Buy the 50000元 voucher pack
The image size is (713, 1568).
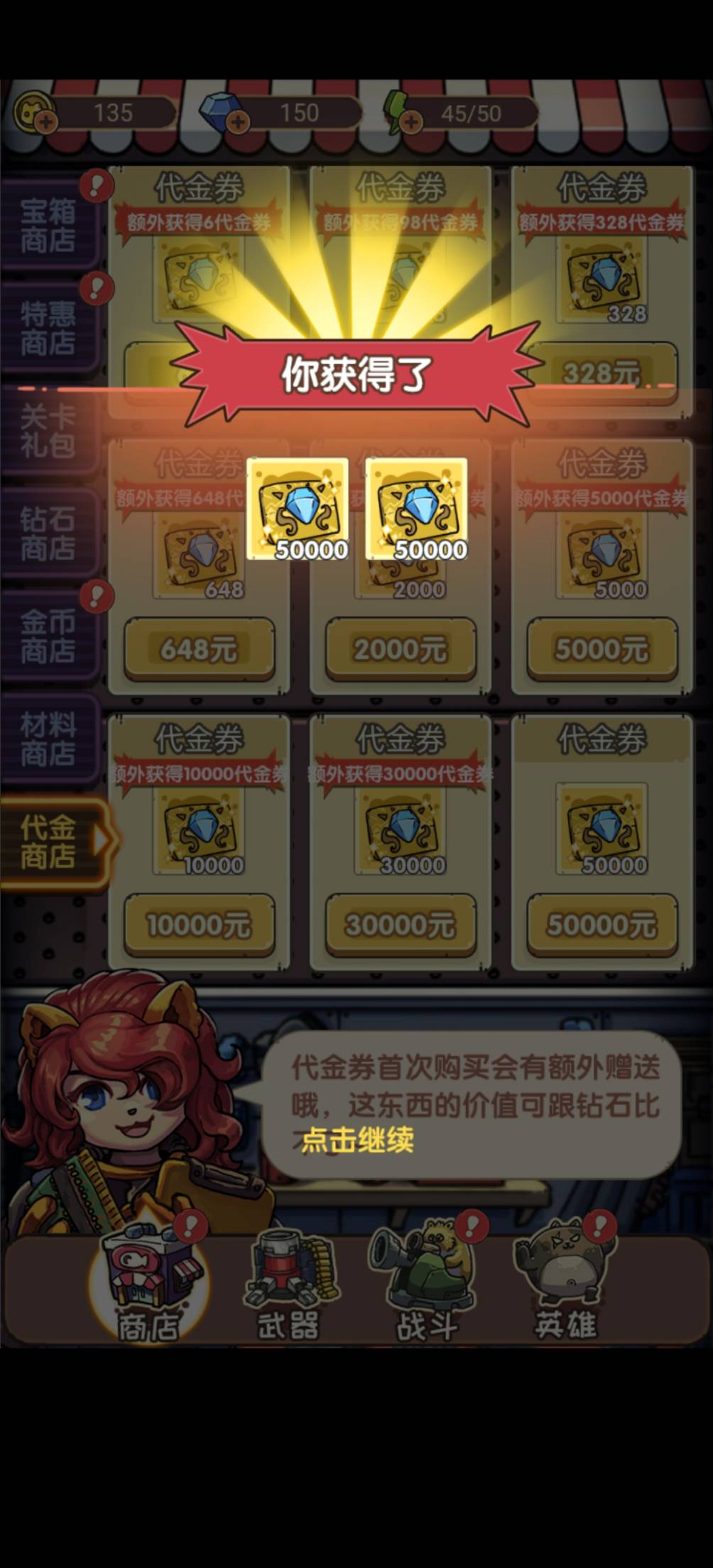coord(602,925)
